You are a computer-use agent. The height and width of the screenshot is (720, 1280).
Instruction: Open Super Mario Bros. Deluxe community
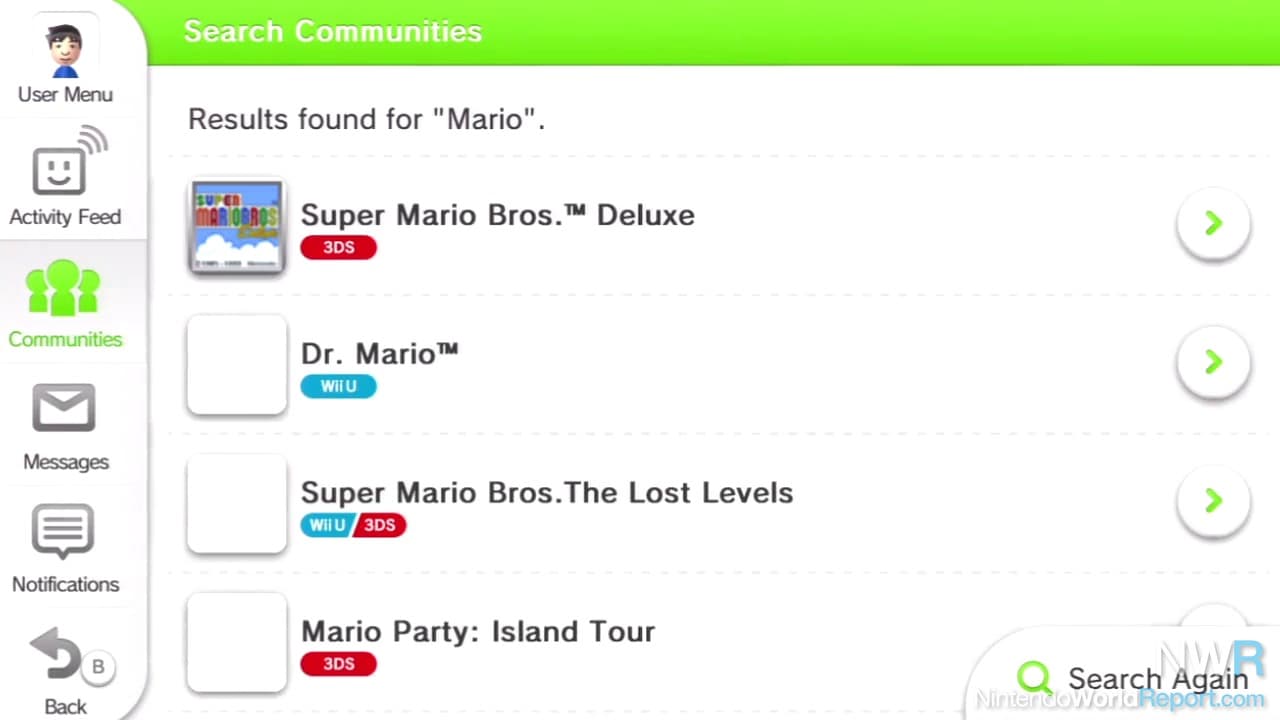click(497, 216)
